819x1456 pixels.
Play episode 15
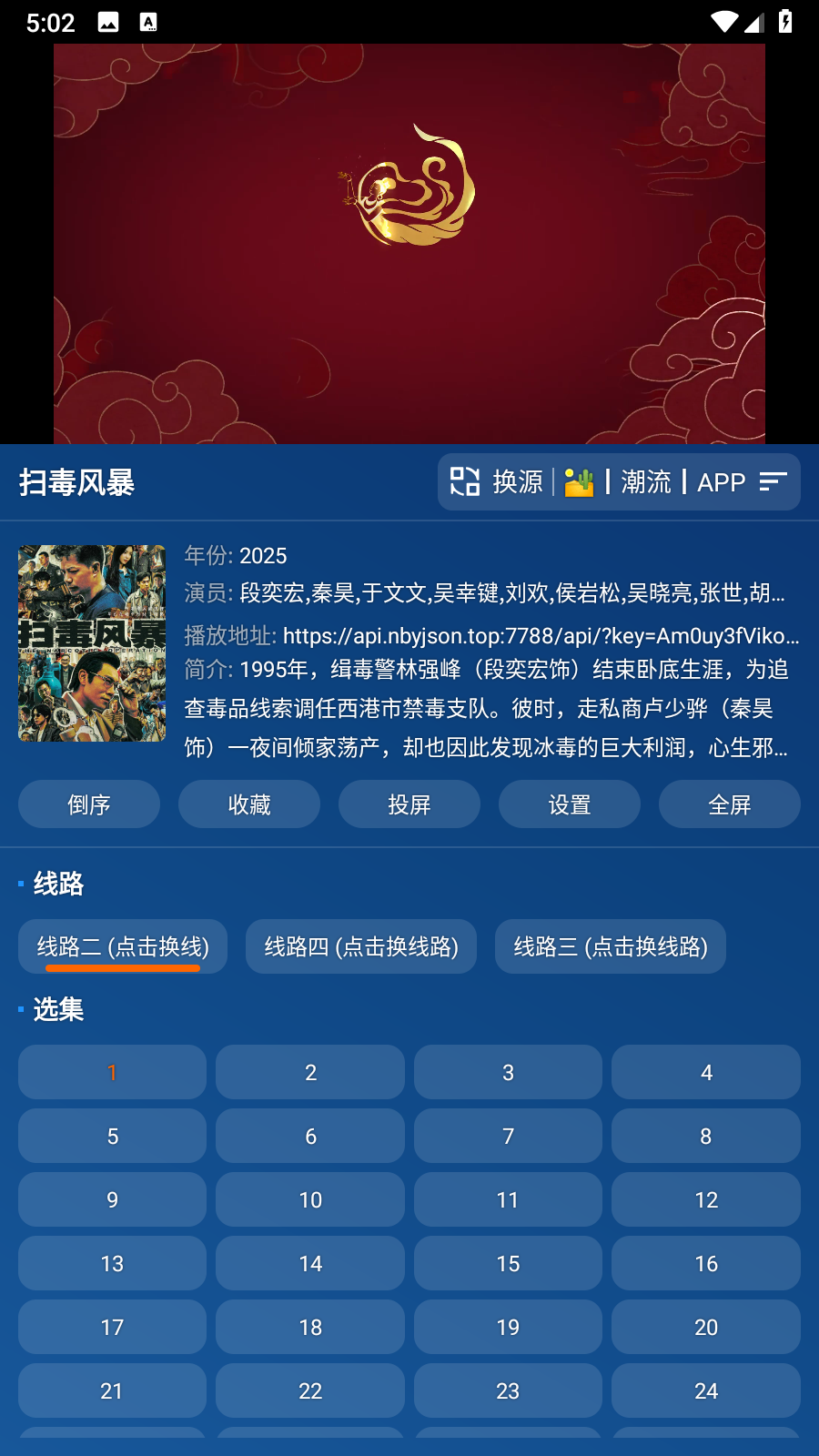508,1263
